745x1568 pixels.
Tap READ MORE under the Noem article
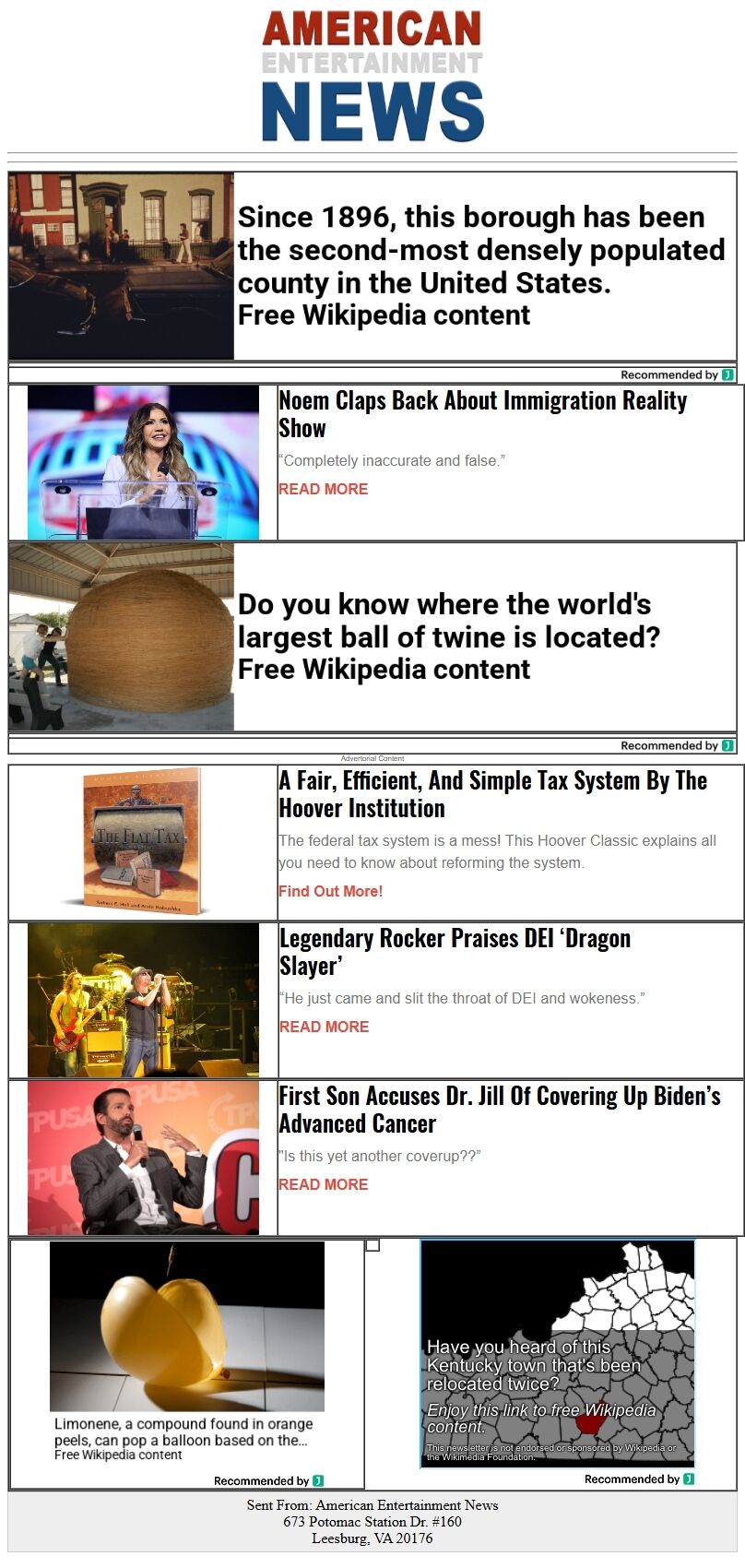[x=323, y=489]
